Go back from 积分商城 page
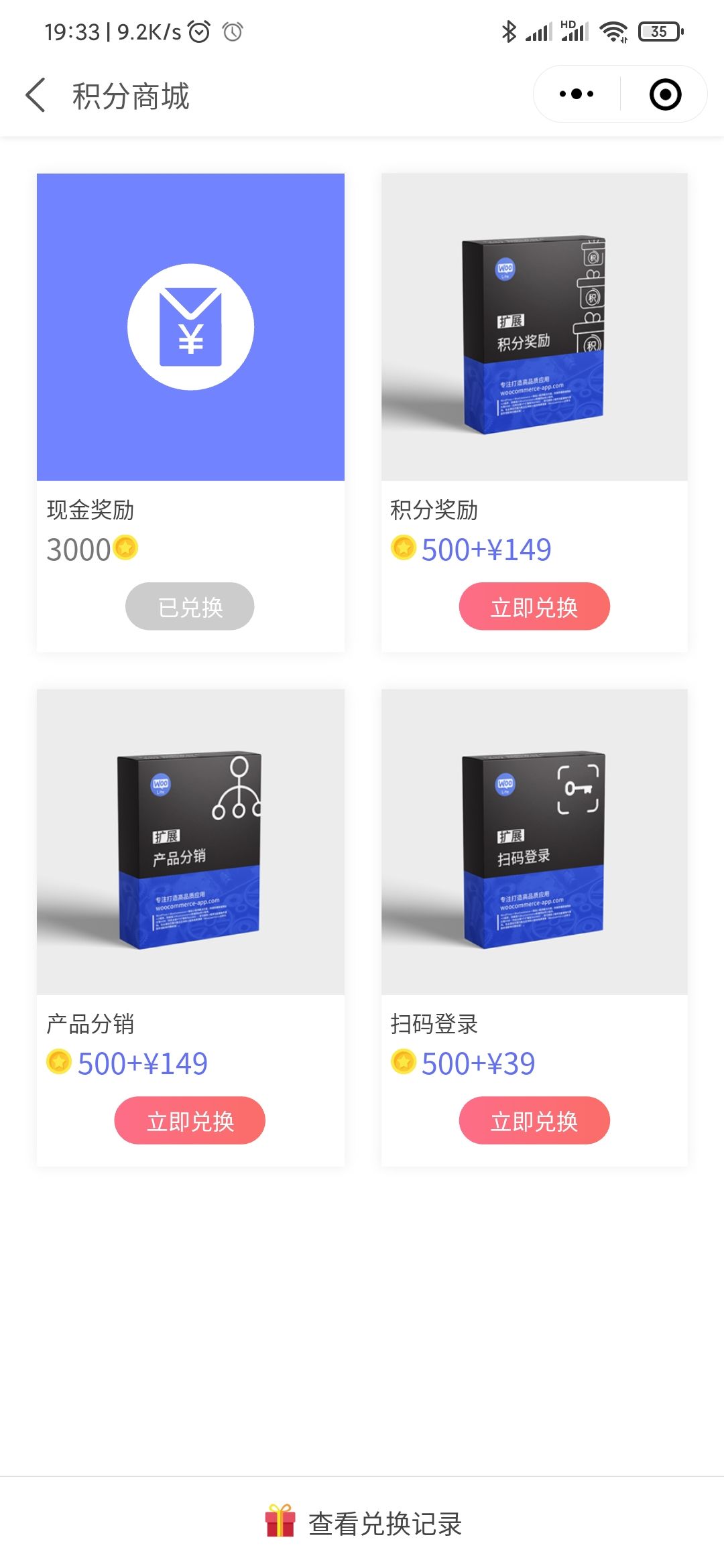The image size is (724, 1568). pos(36,94)
